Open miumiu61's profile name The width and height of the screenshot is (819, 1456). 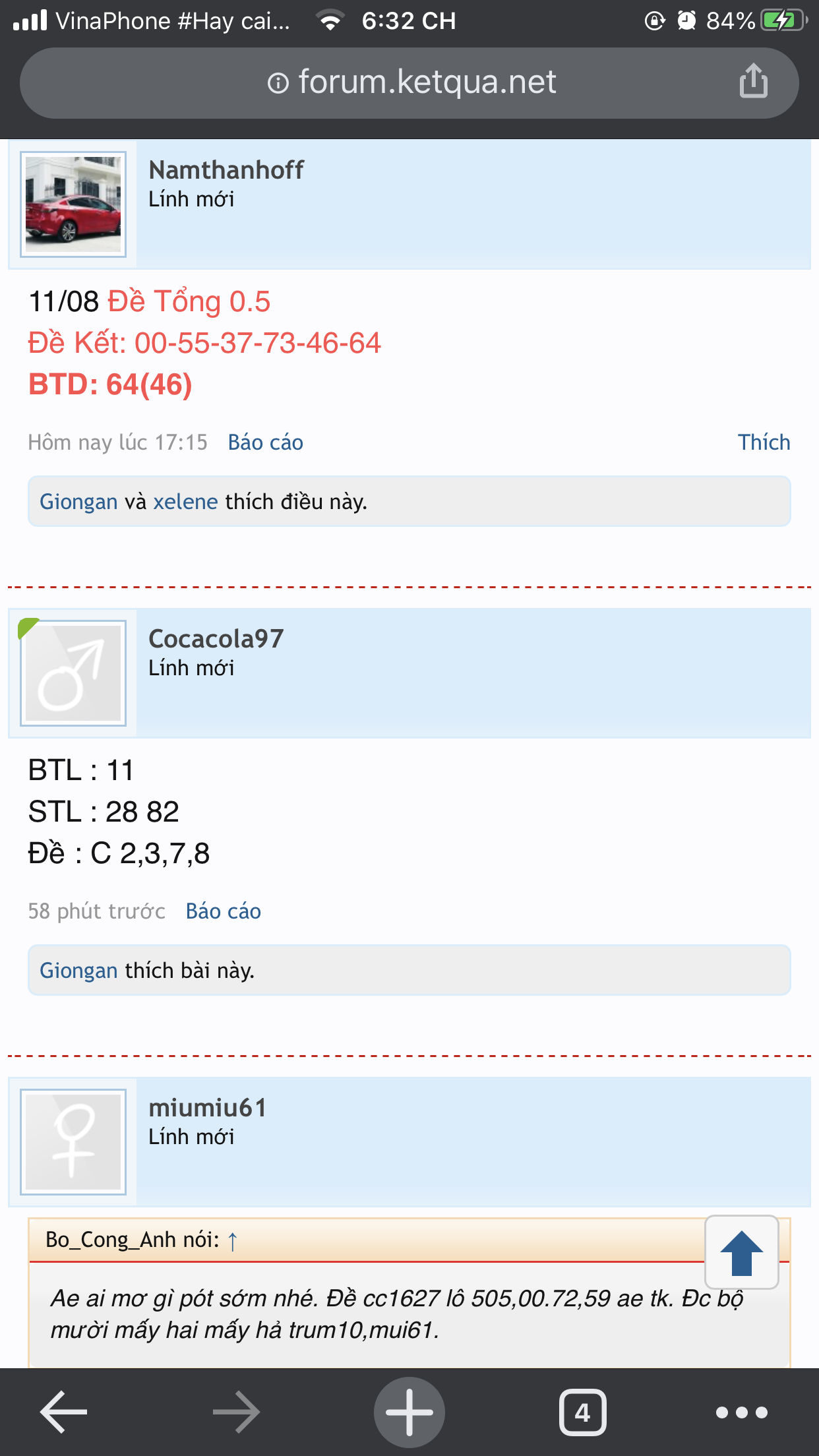(207, 1108)
